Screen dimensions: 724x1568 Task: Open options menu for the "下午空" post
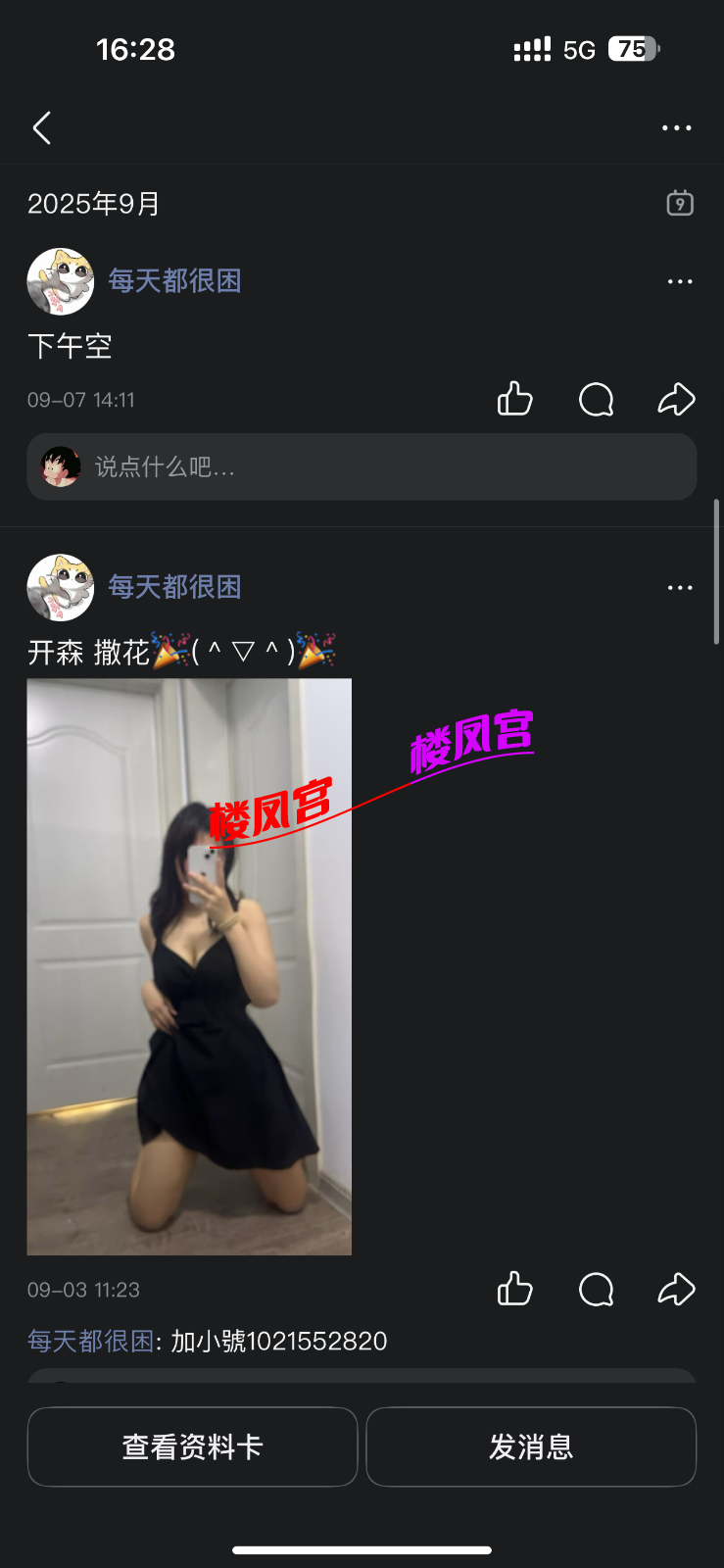[680, 281]
